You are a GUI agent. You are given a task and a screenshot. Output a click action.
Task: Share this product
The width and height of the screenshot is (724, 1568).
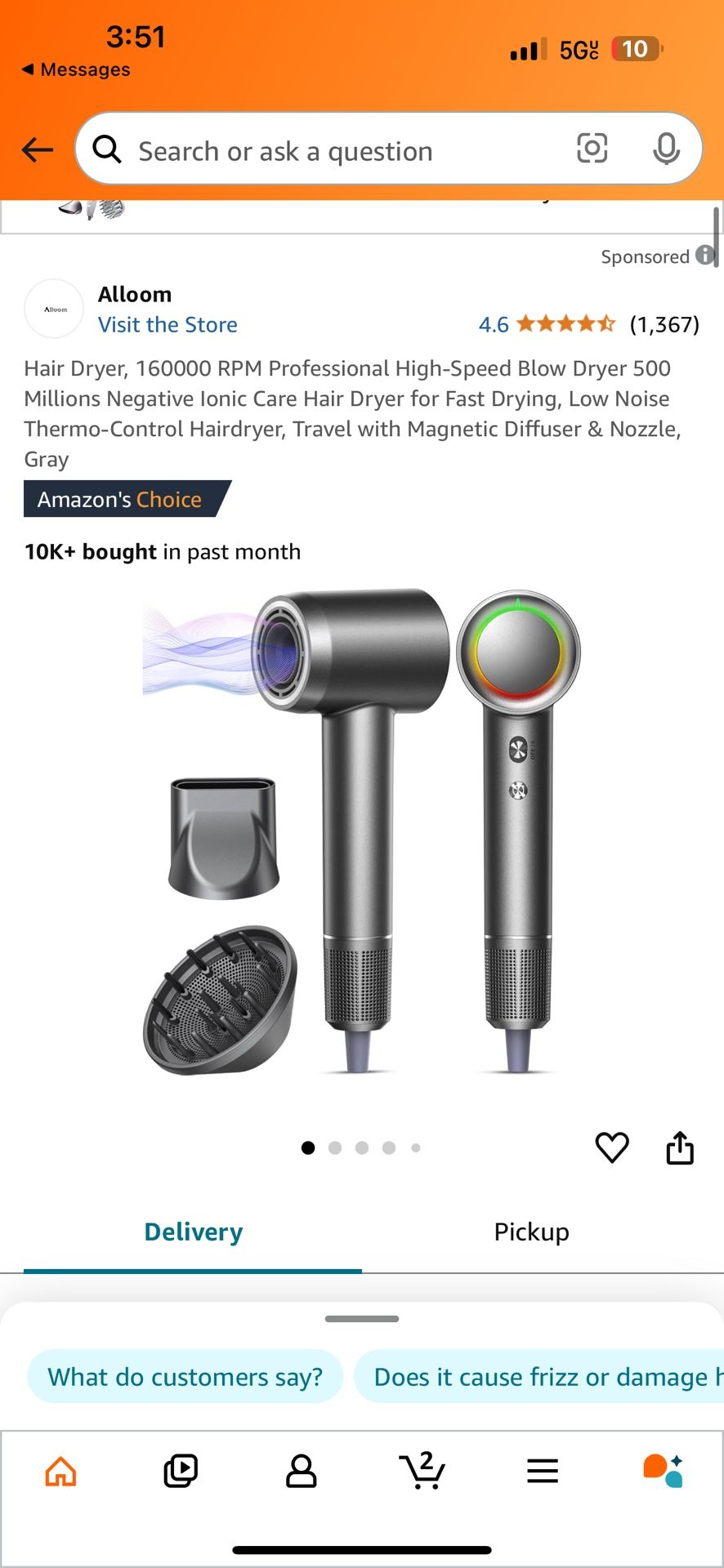tap(680, 1147)
